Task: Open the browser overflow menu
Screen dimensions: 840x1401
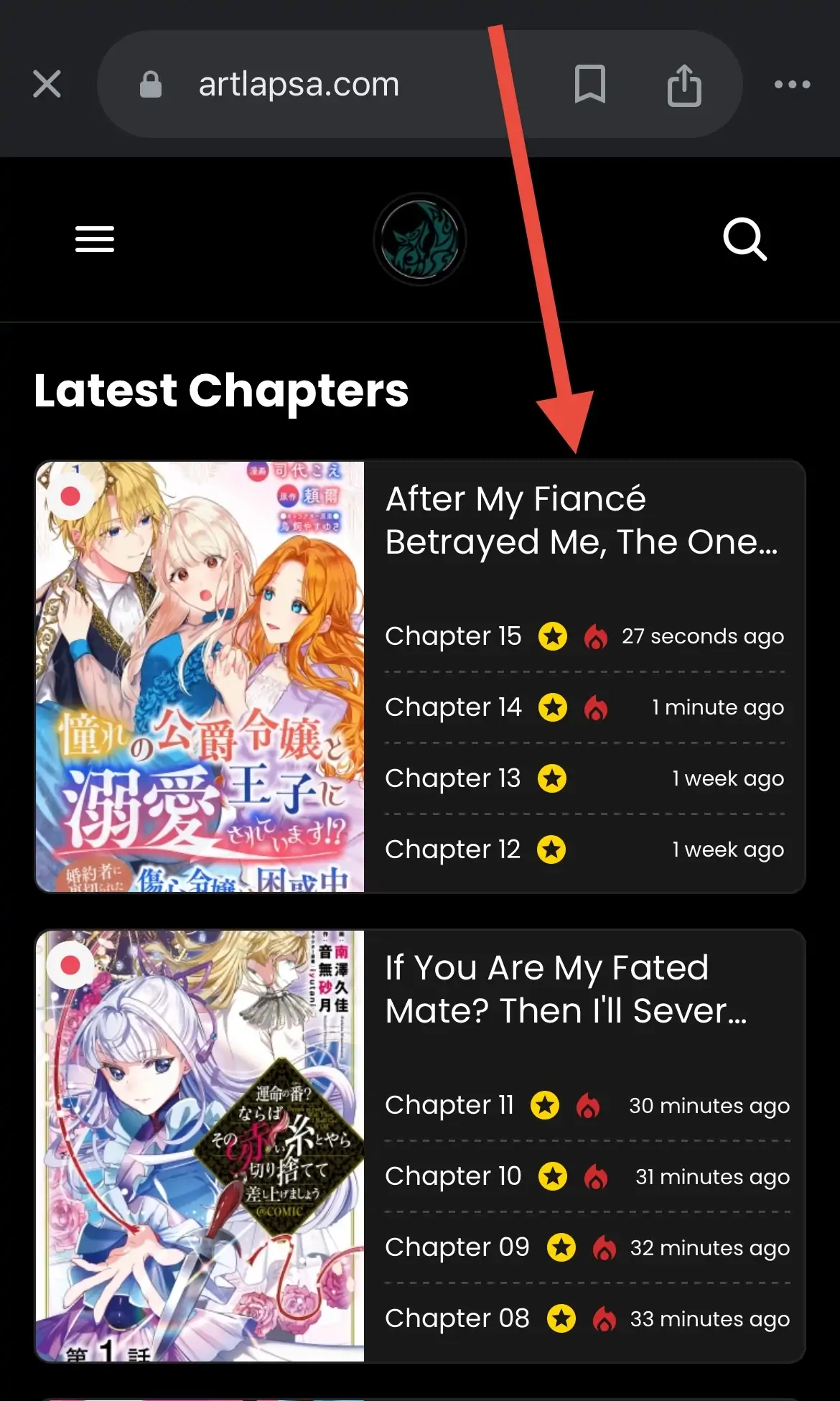Action: pos(792,85)
